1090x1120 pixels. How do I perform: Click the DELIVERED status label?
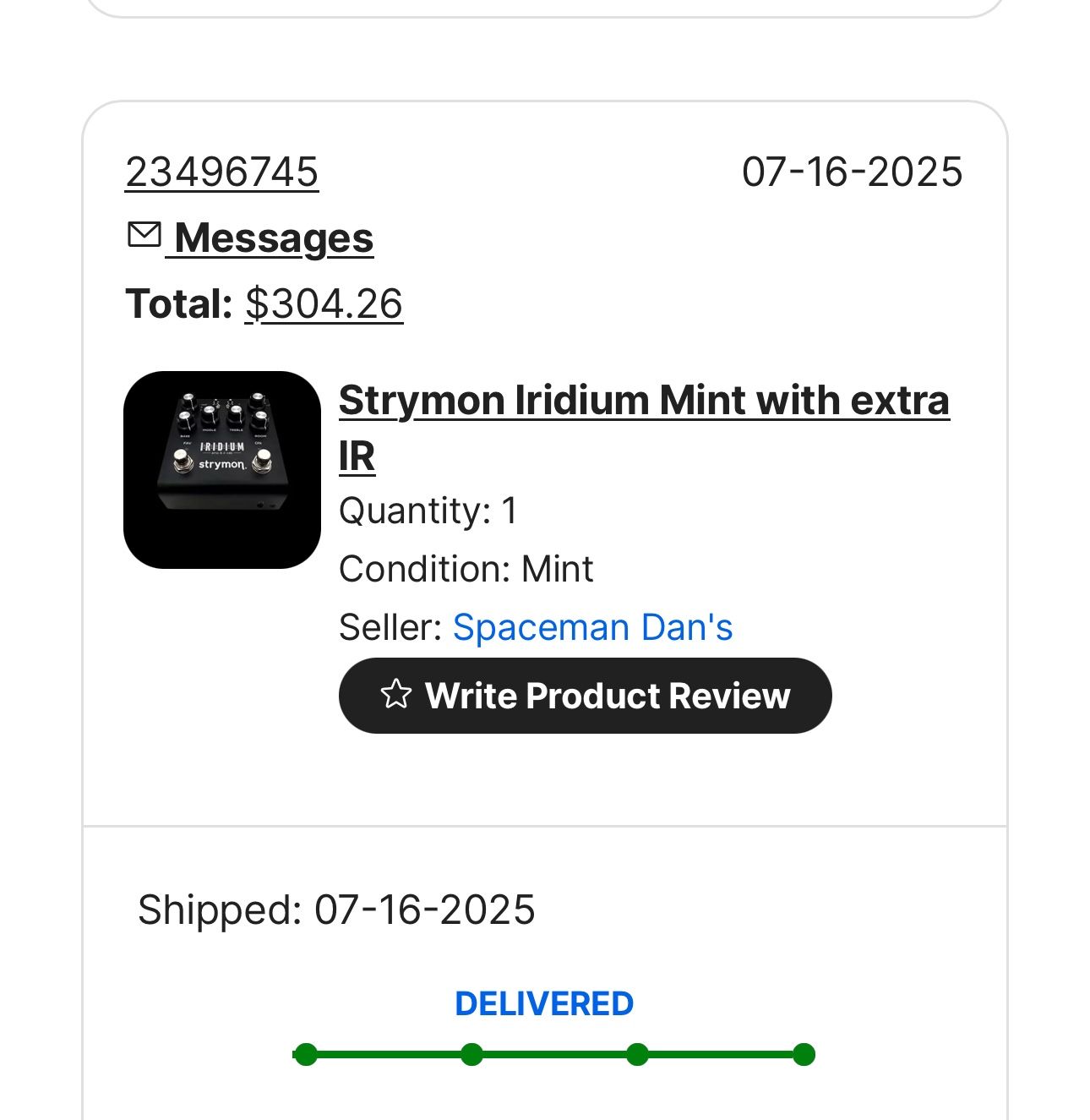coord(543,1004)
